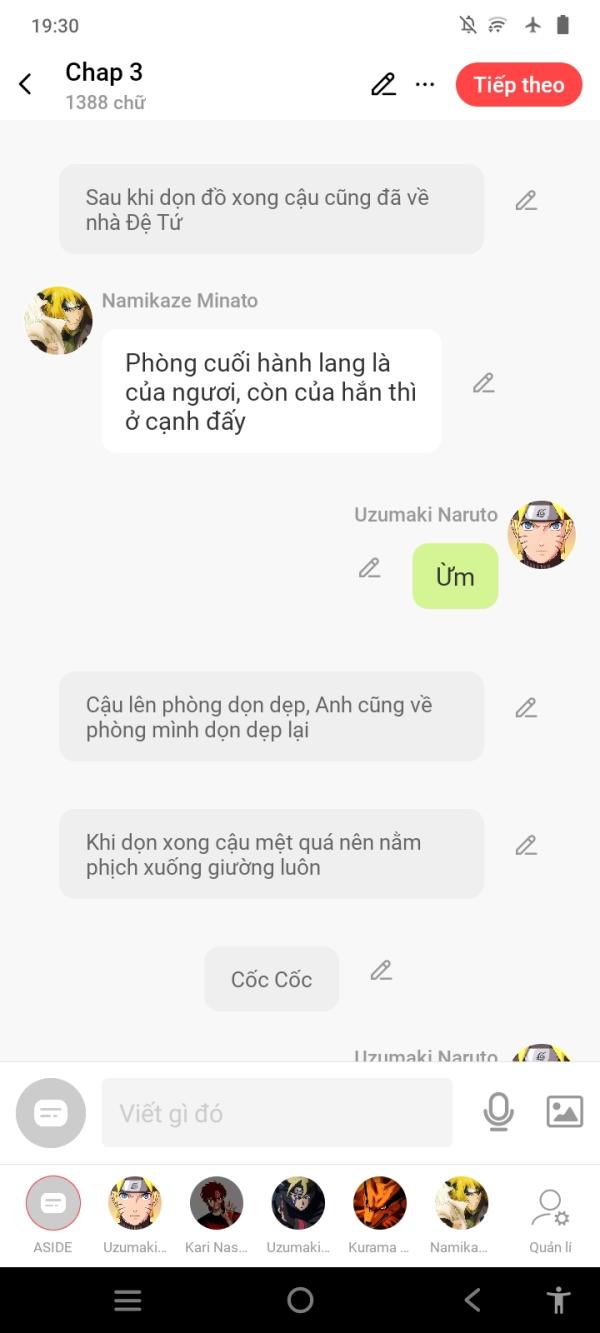Viewport: 600px width, 1333px height.
Task: Open Namikaze Minato's avatar in the chat
Action: 58,321
